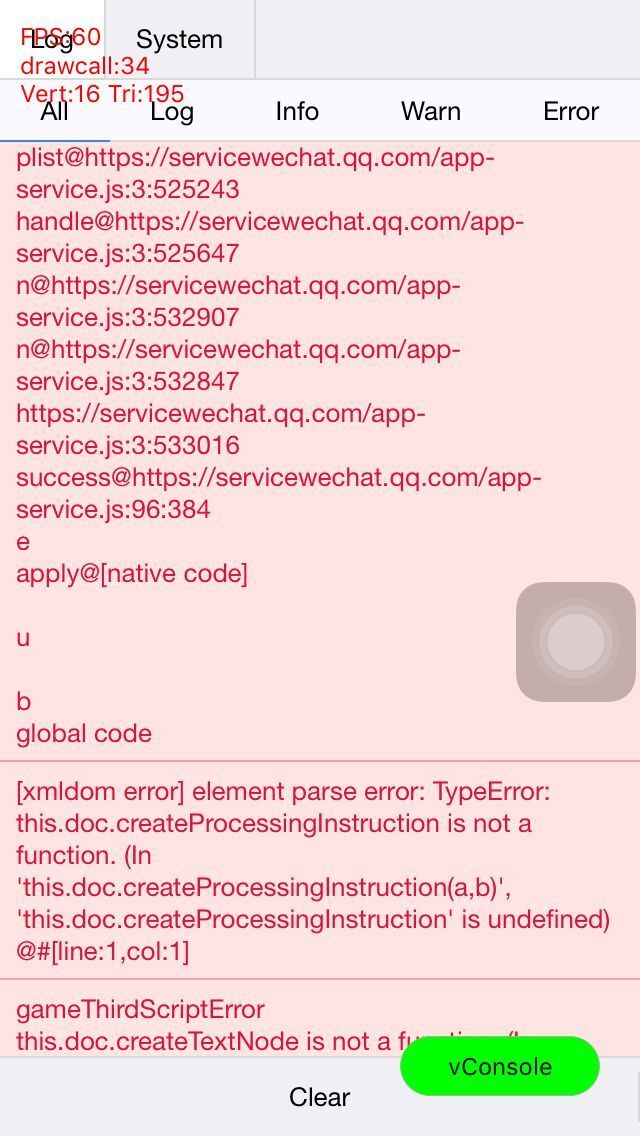Show All log entries
This screenshot has width=640, height=1136.
pyautogui.click(x=54, y=111)
